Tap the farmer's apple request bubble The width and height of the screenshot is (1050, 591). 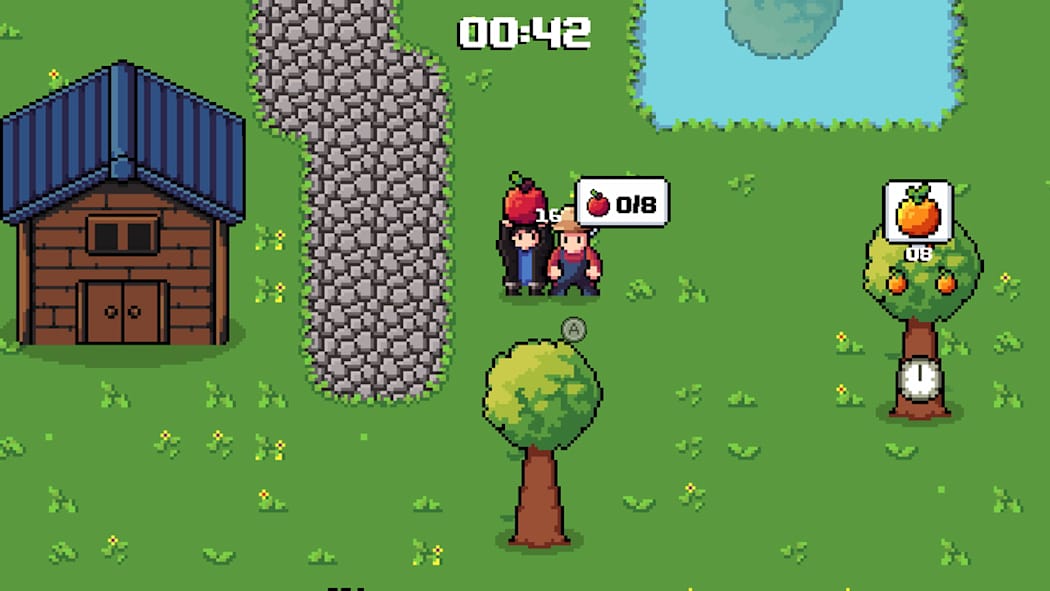622,203
